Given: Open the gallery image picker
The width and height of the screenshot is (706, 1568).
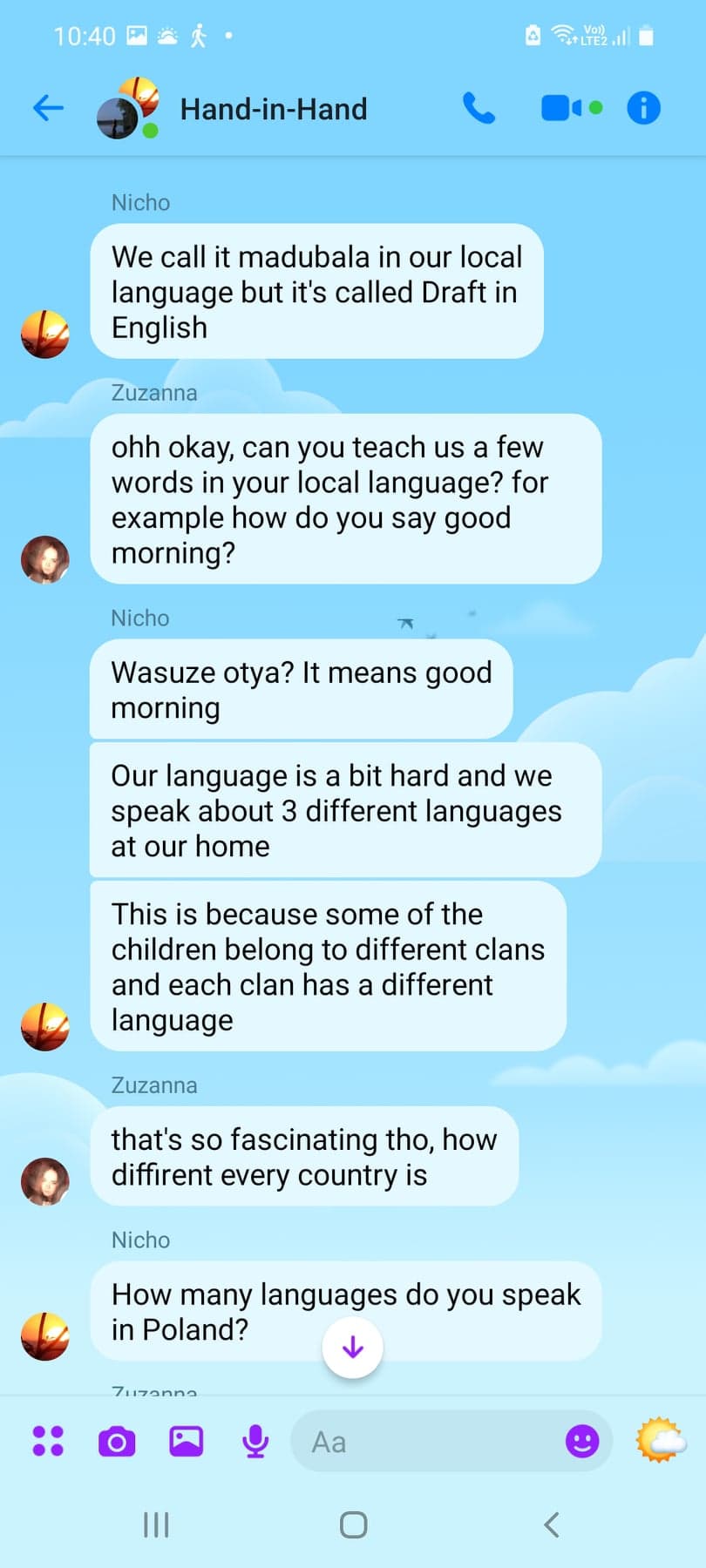Looking at the screenshot, I should tap(186, 1442).
